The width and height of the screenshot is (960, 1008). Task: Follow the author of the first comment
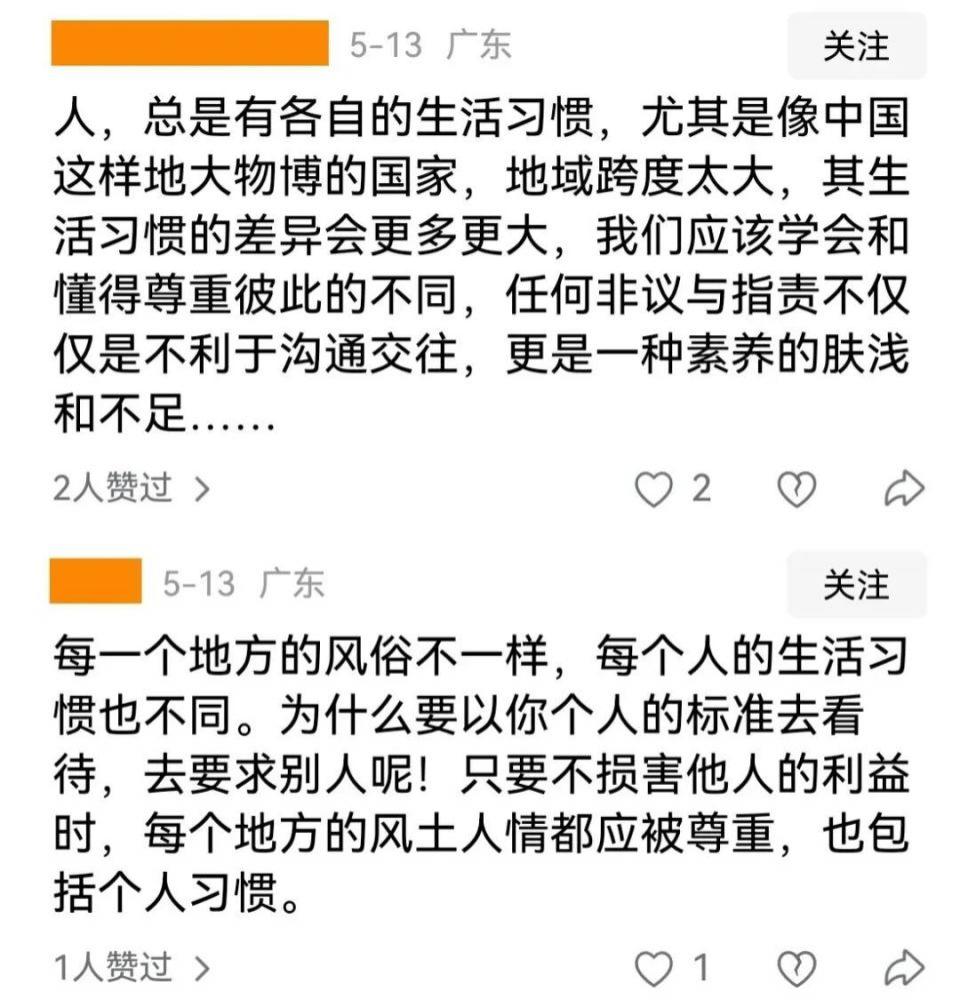tap(856, 46)
